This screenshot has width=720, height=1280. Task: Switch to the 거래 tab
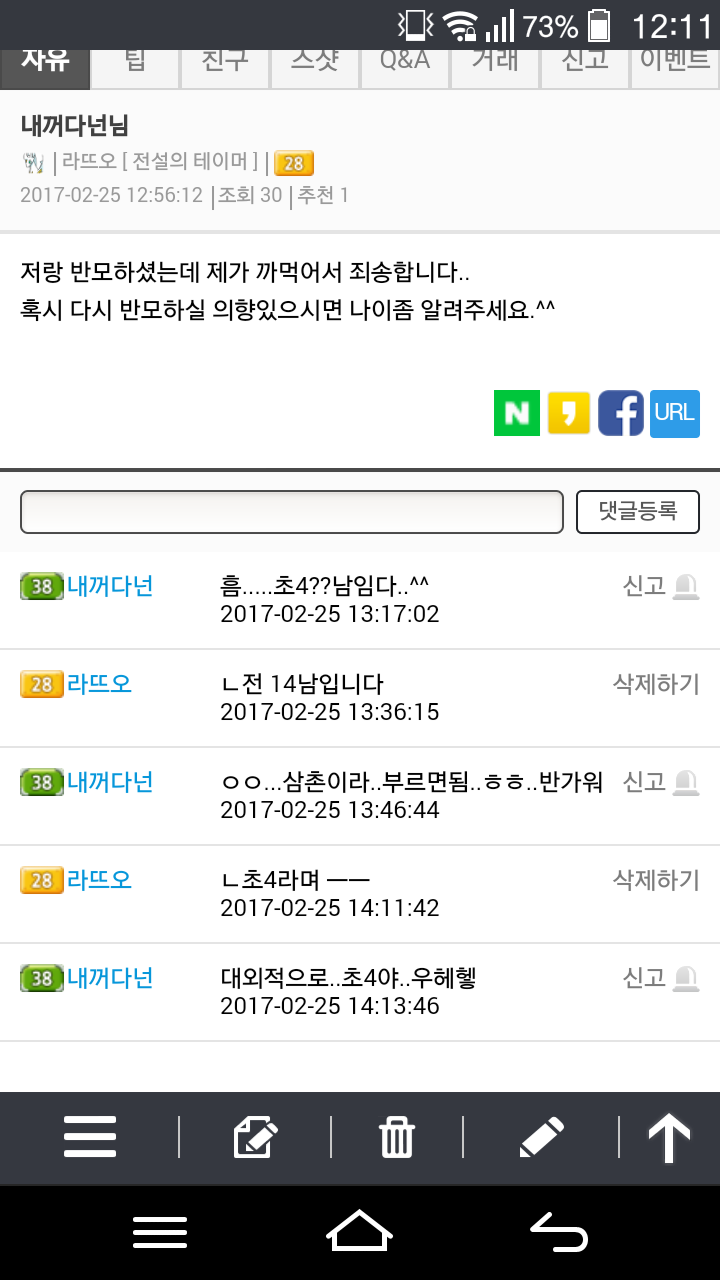click(x=495, y=64)
